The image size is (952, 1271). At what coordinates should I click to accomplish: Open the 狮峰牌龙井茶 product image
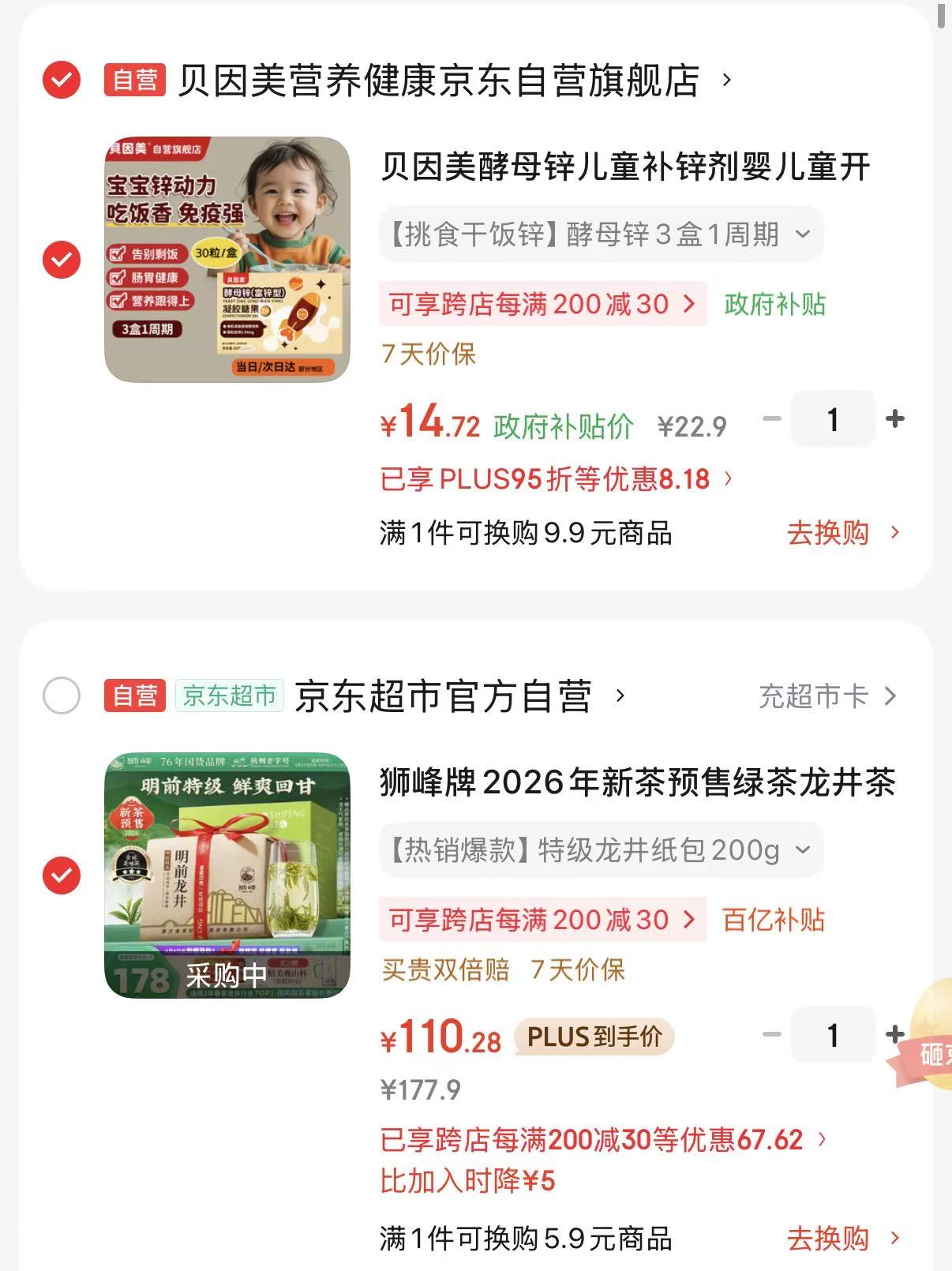click(227, 875)
